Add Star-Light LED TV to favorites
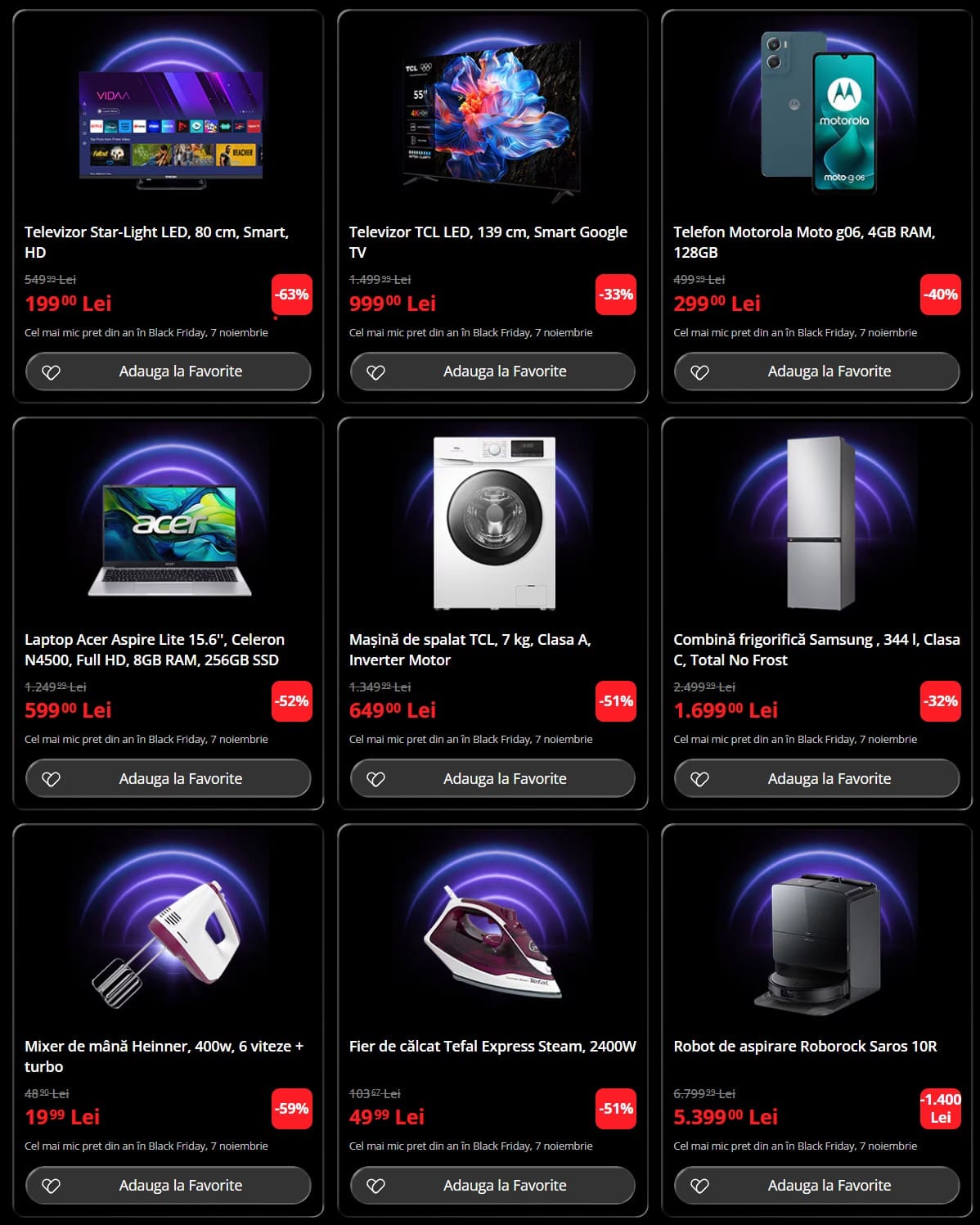Viewport: 980px width, 1225px height. [168, 372]
